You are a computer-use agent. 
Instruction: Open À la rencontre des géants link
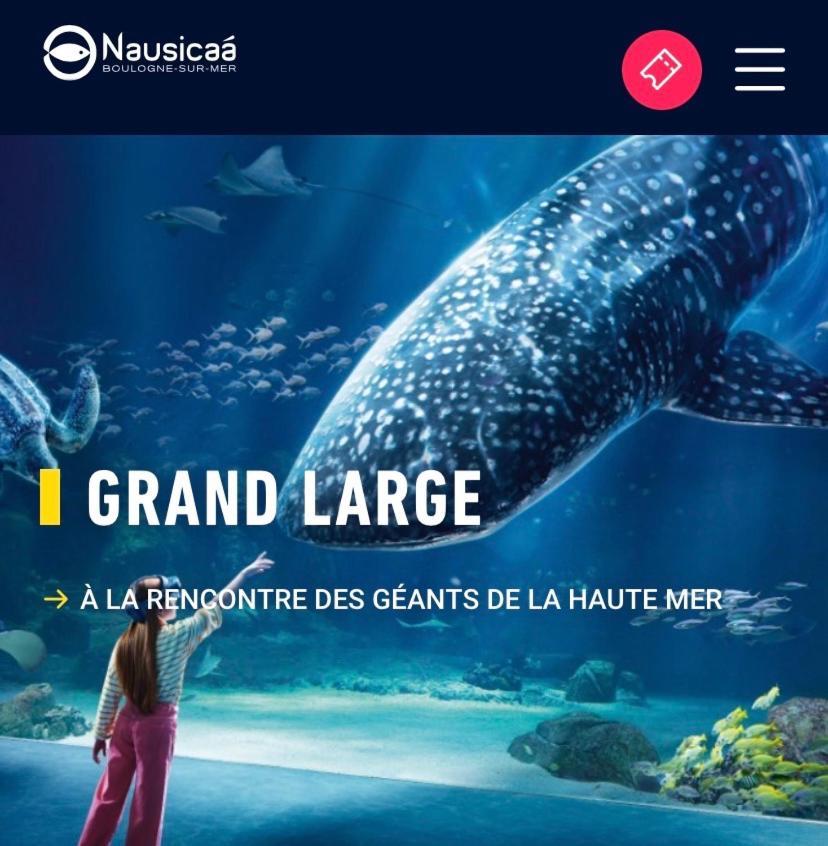pyautogui.click(x=400, y=599)
